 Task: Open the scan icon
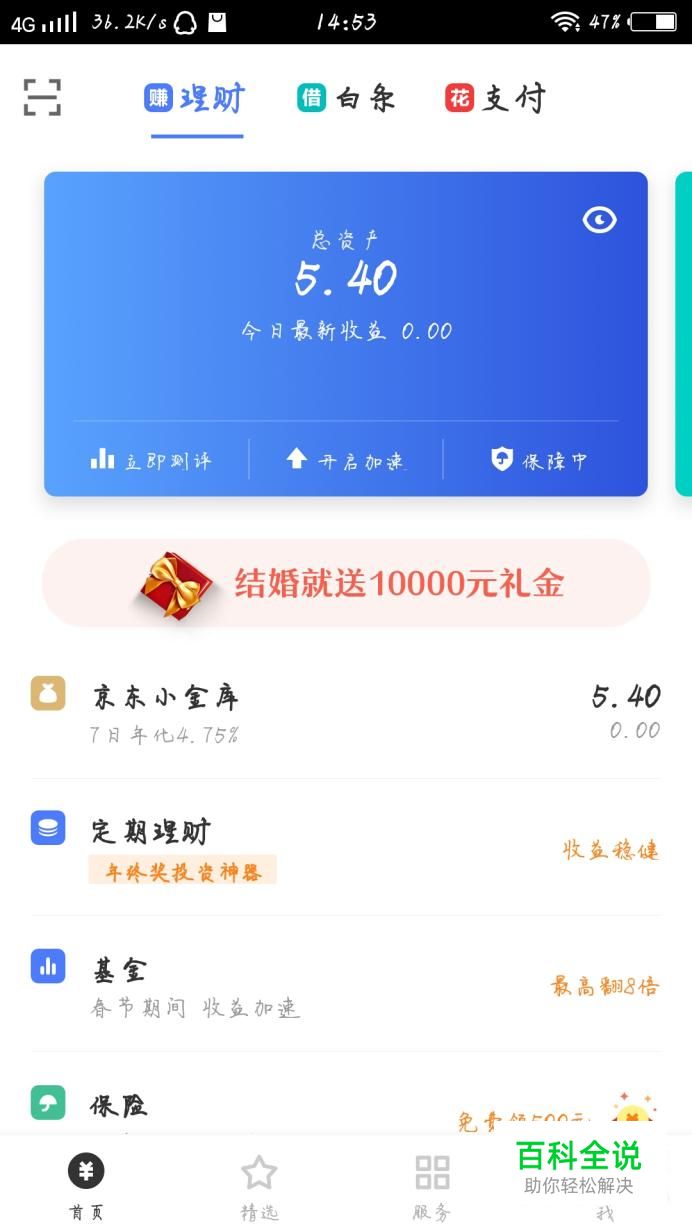point(42,97)
